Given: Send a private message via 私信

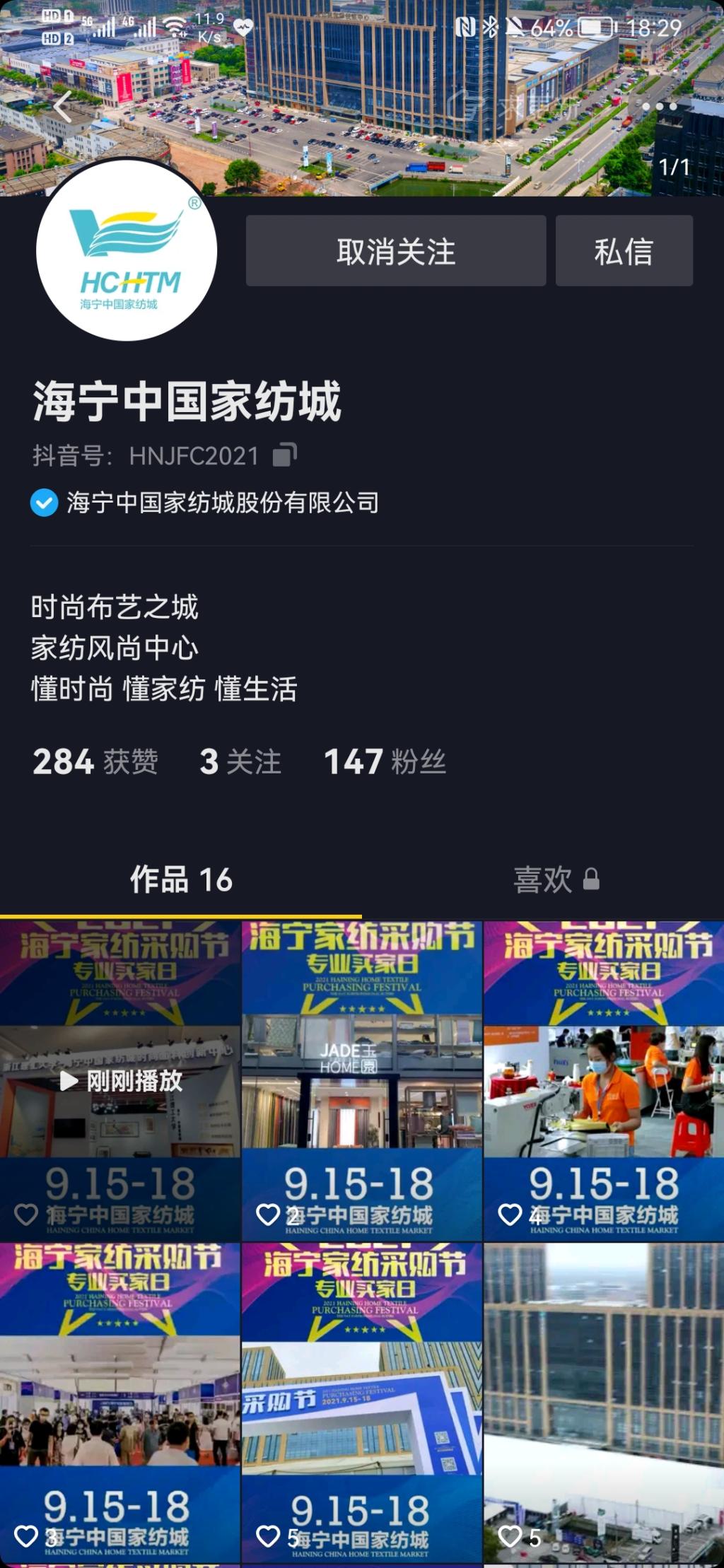Looking at the screenshot, I should [624, 251].
